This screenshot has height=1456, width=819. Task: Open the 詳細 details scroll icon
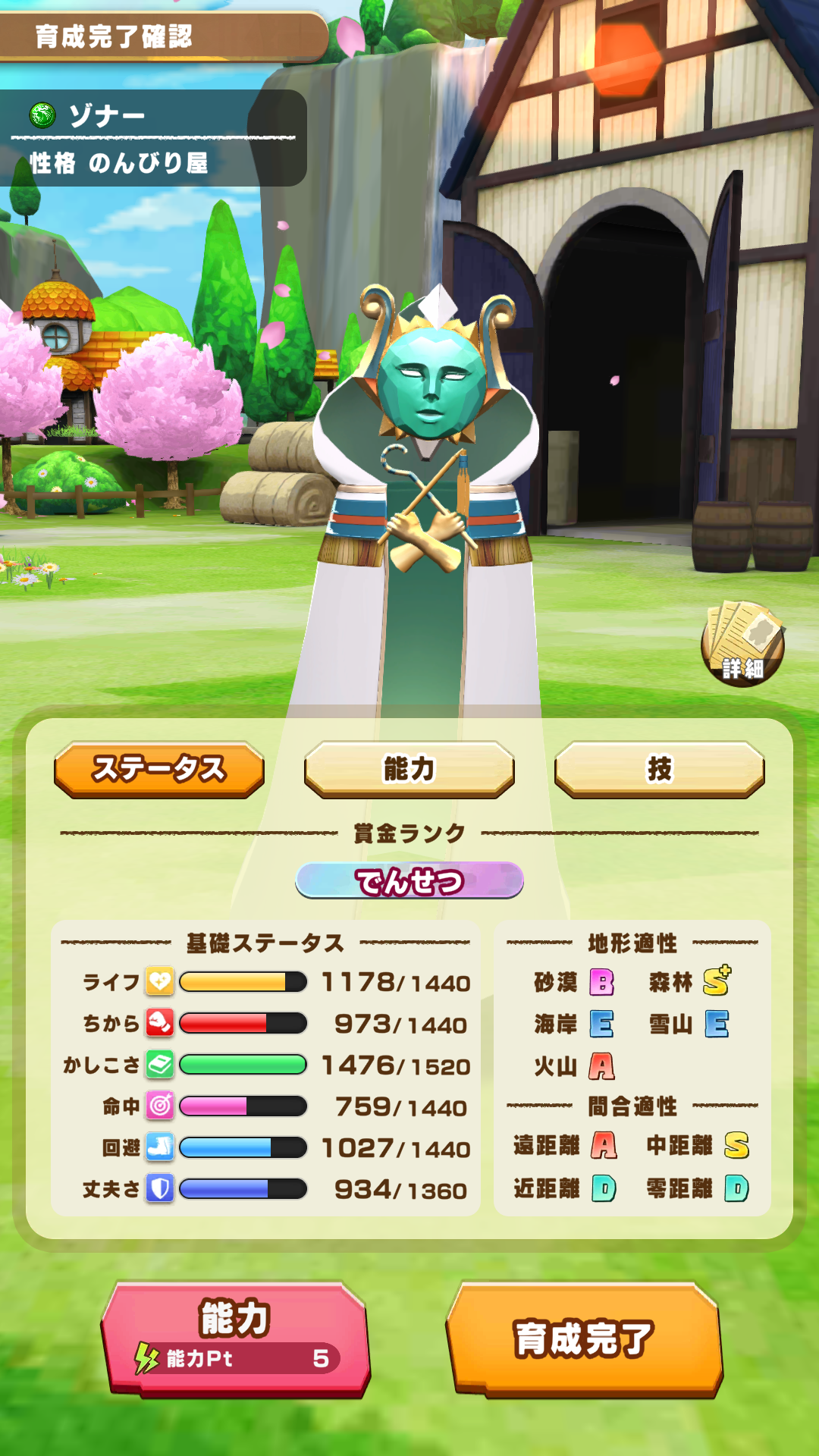pyautogui.click(x=742, y=643)
